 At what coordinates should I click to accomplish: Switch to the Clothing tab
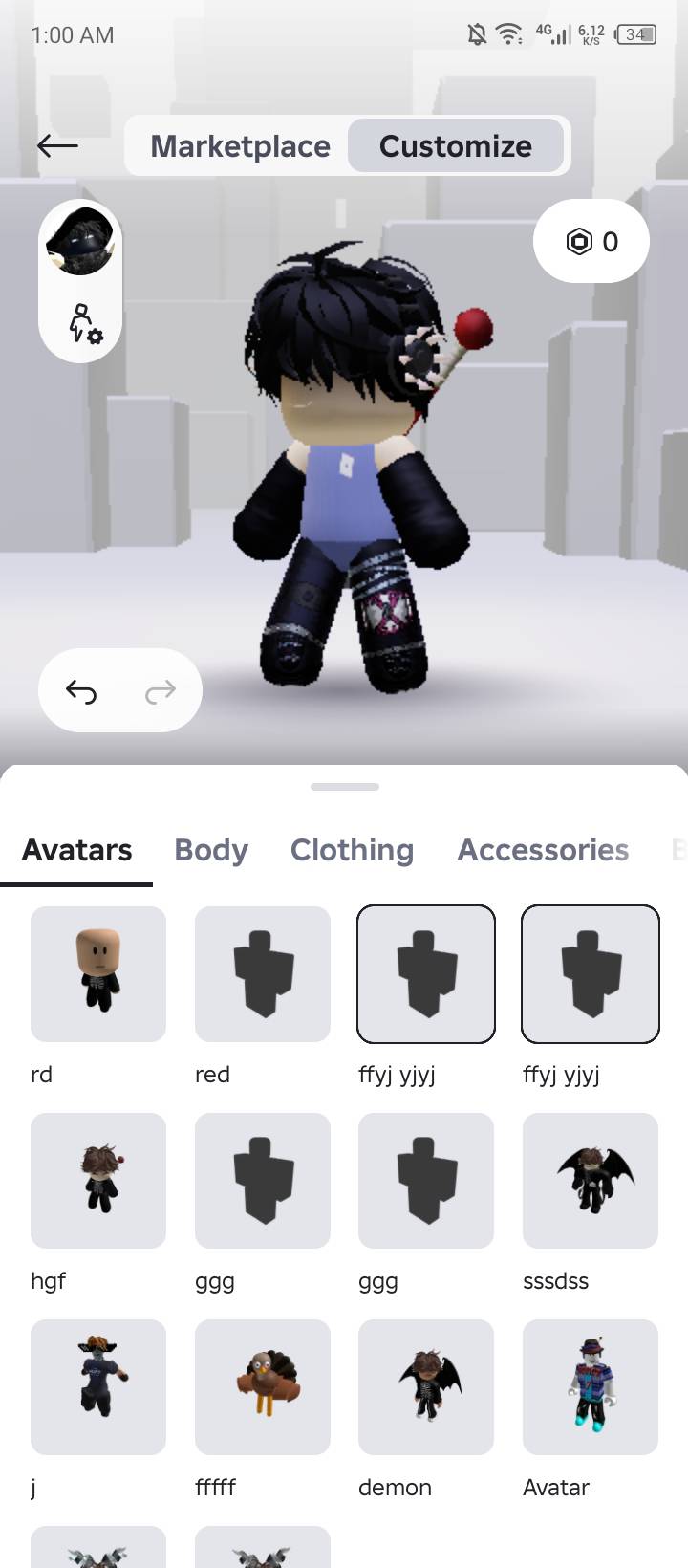(352, 849)
